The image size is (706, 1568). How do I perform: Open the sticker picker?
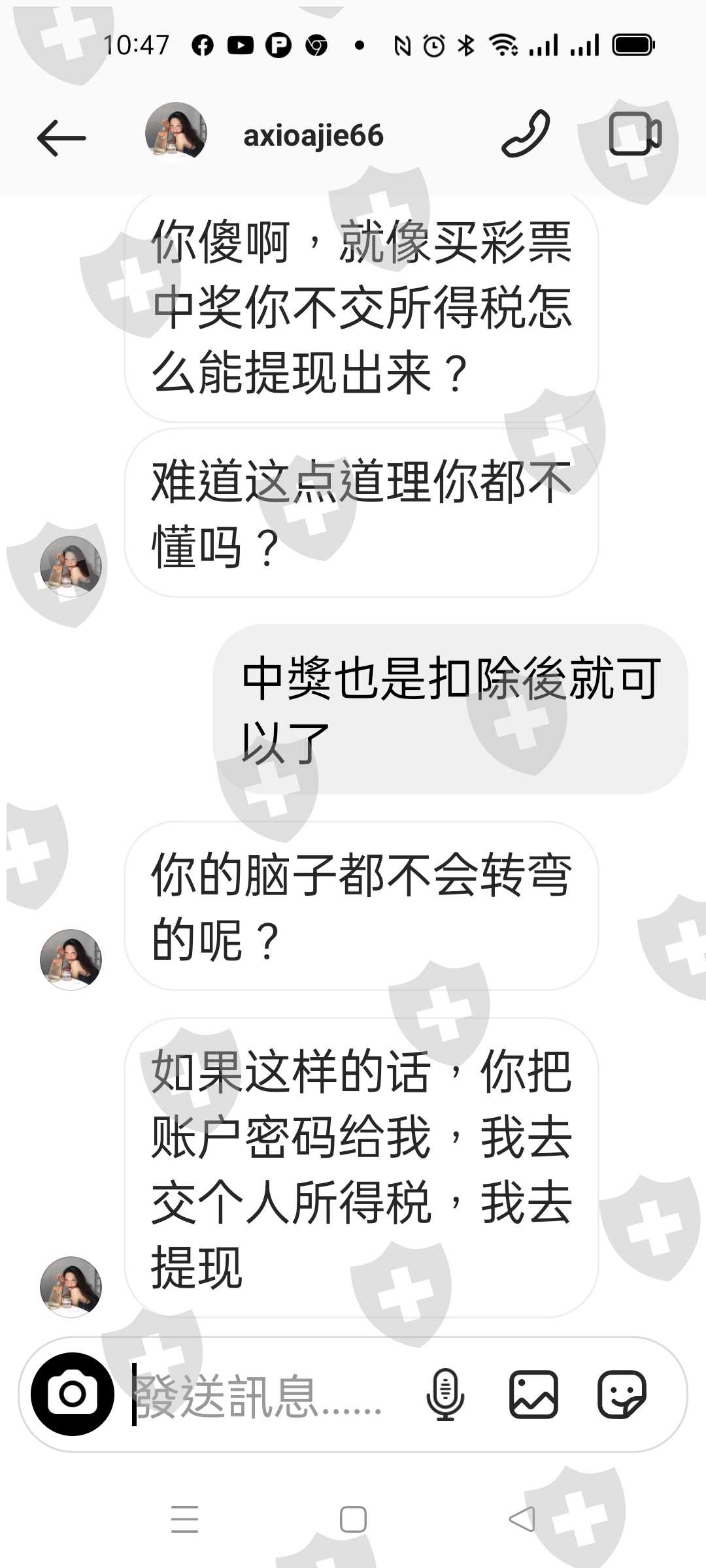pyautogui.click(x=622, y=1395)
